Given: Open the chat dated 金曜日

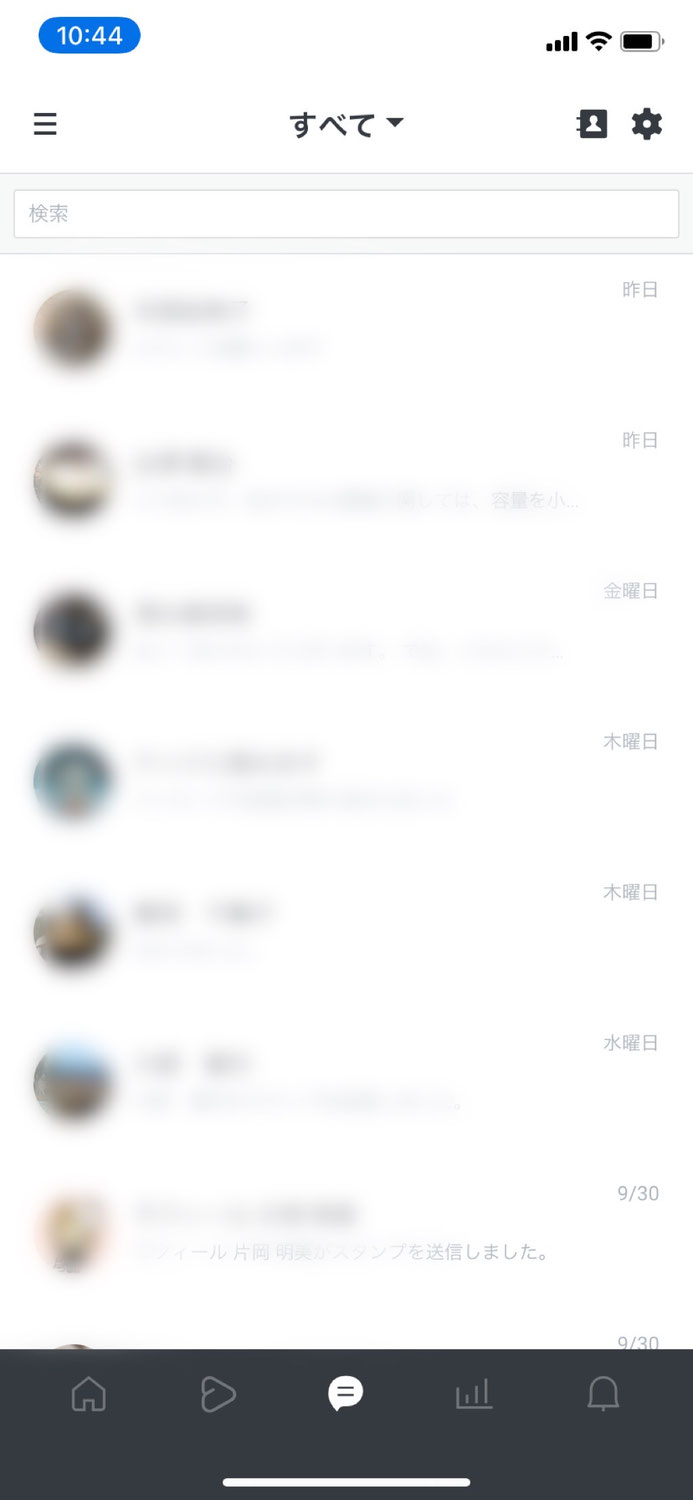Looking at the screenshot, I should click(x=346, y=630).
